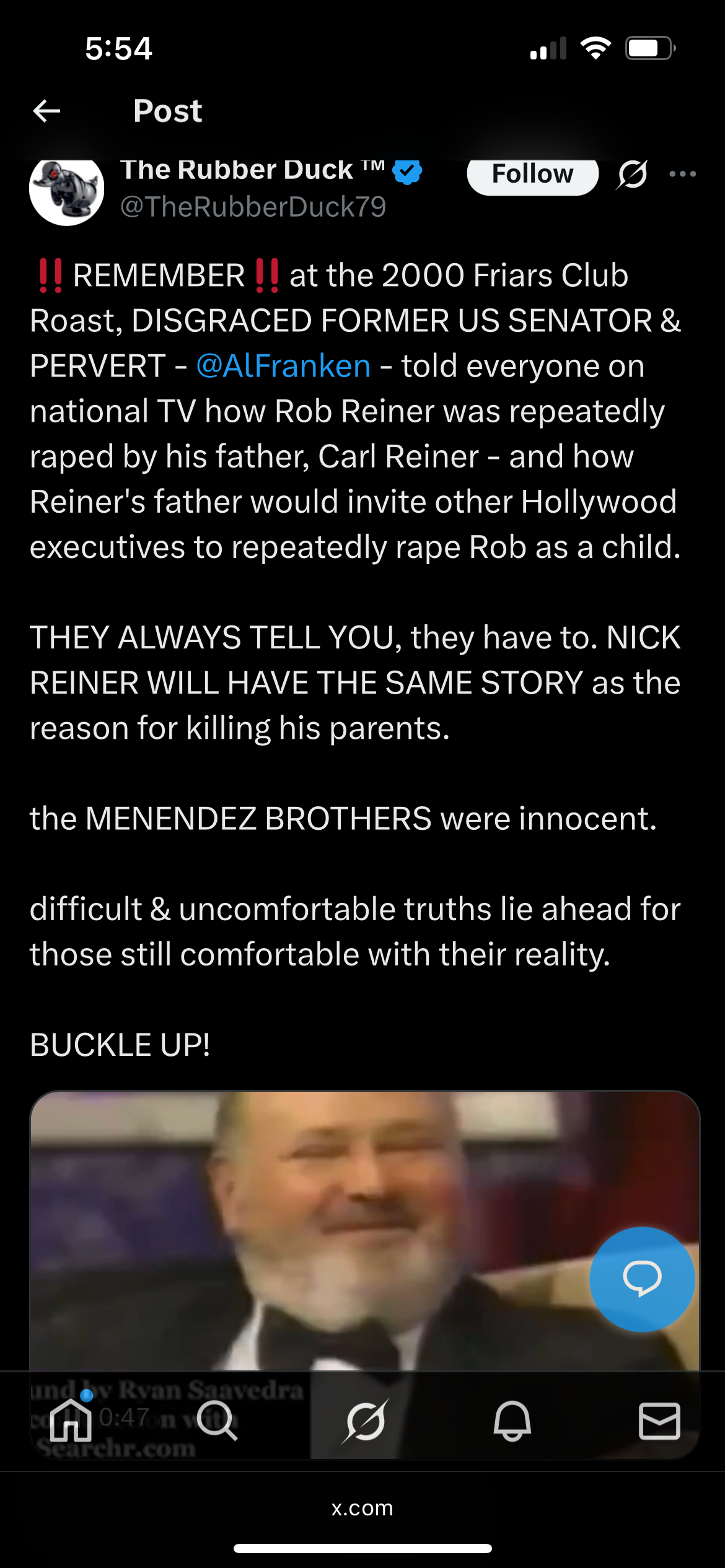Viewport: 725px width, 1568px height.
Task: Switch to the Grok tab
Action: pos(364,1420)
